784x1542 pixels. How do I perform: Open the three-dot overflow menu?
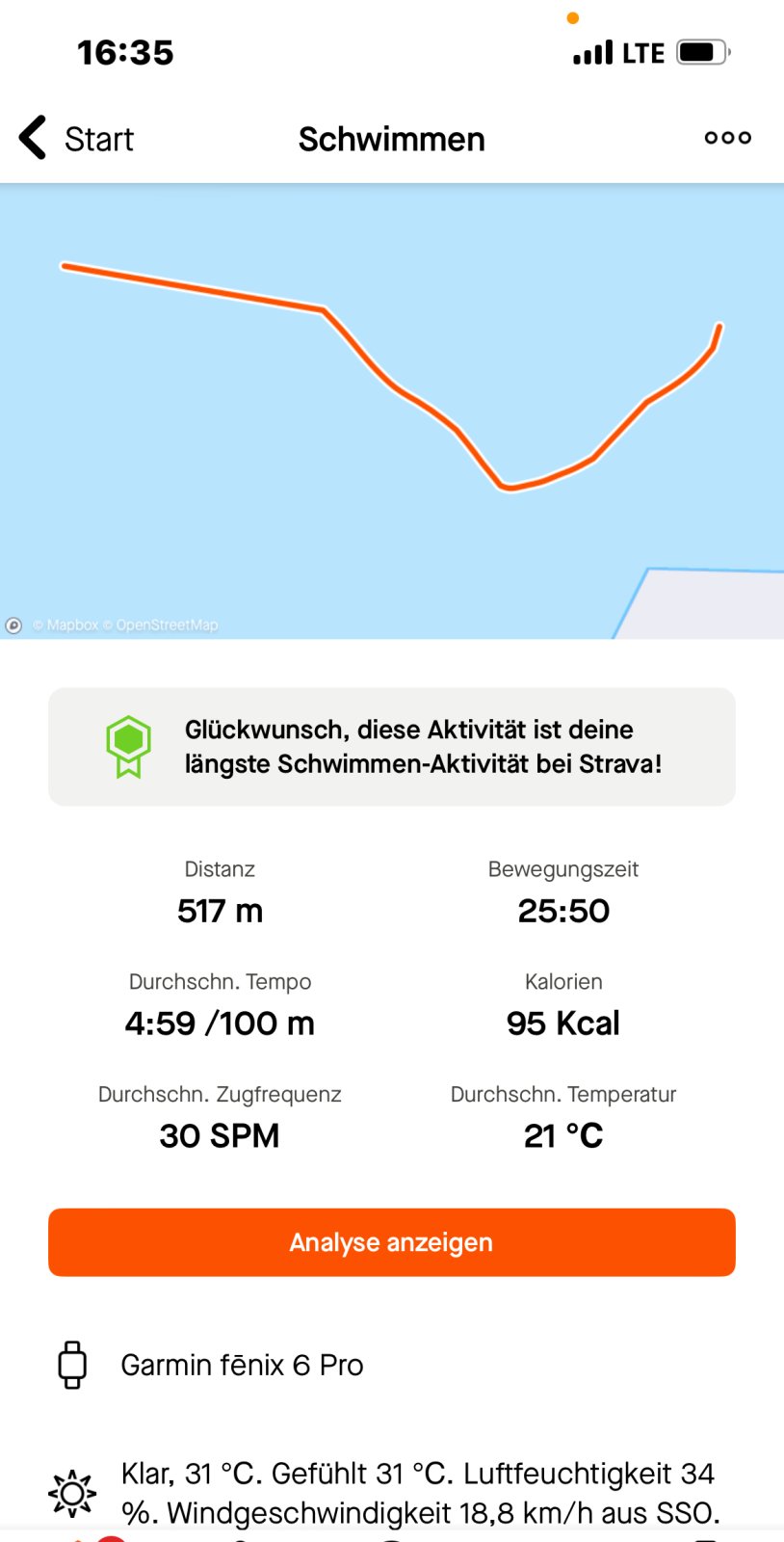(727, 138)
